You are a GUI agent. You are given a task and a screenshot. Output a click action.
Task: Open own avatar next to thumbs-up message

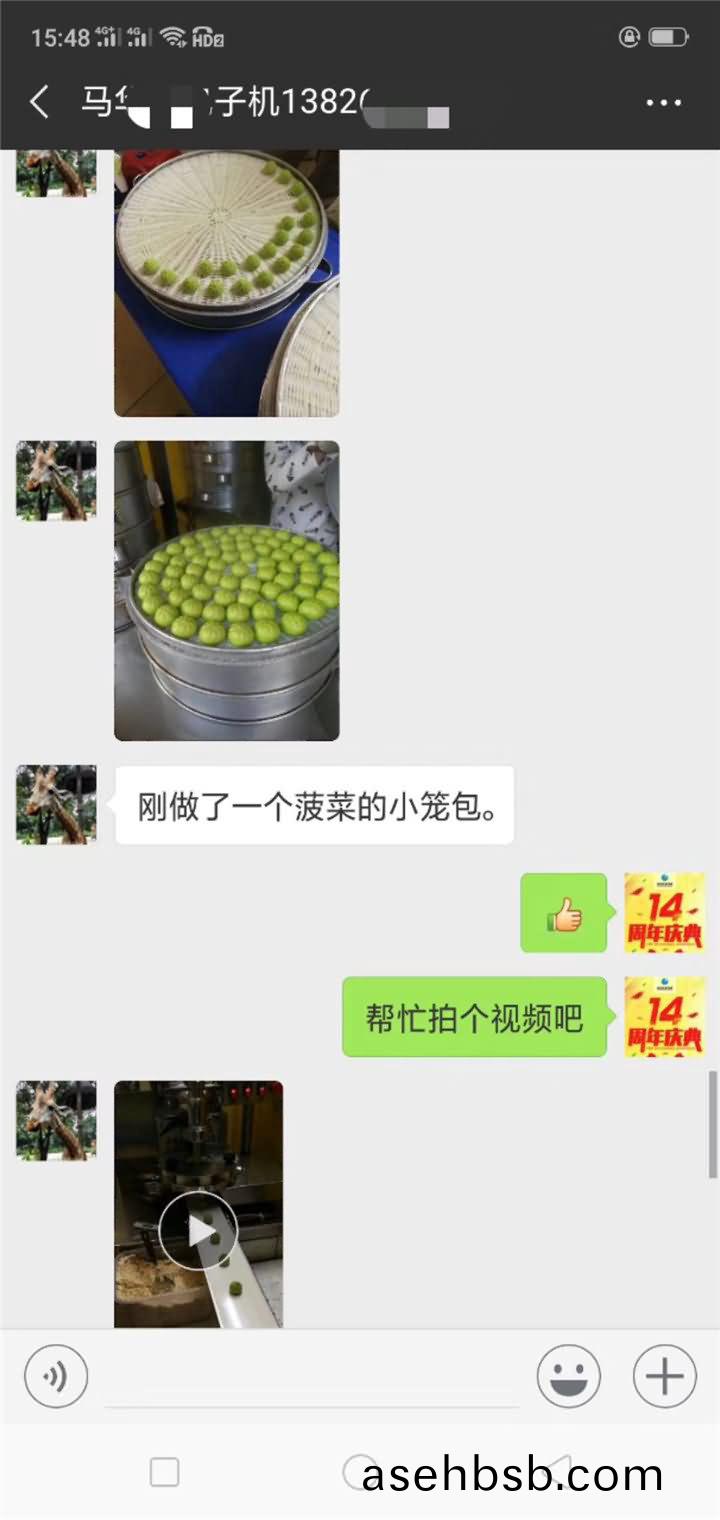tap(664, 912)
